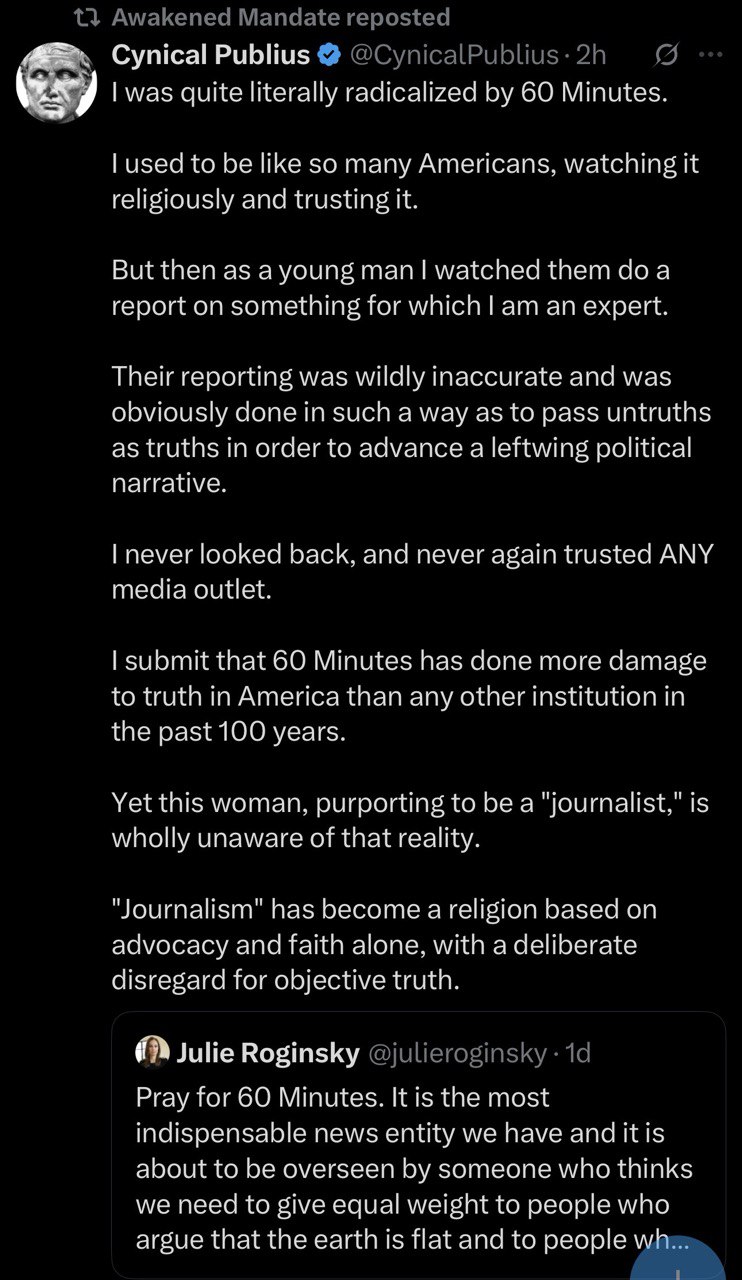
Task: Open Awakened Mandate reposted label
Action: pos(280,17)
